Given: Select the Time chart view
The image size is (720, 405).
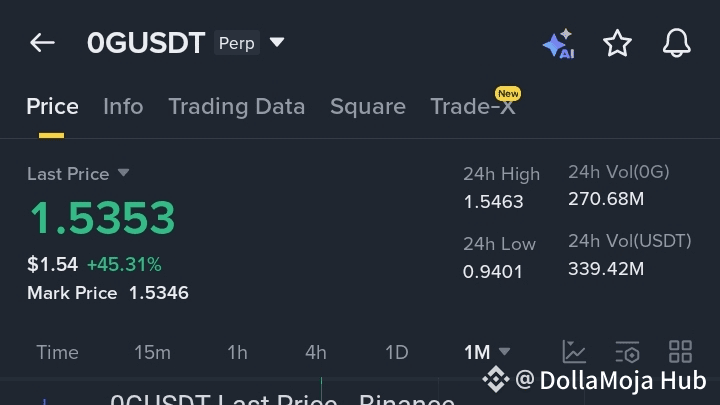Looking at the screenshot, I should point(57,352).
